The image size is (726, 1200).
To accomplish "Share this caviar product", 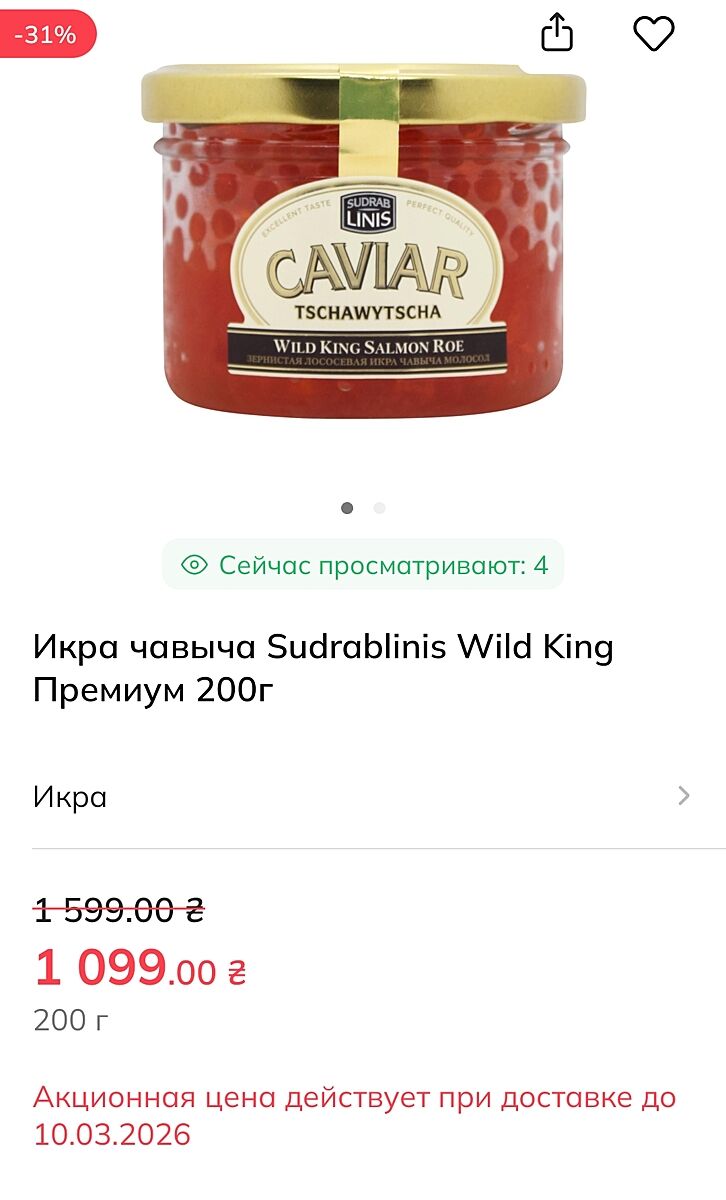I will [557, 33].
